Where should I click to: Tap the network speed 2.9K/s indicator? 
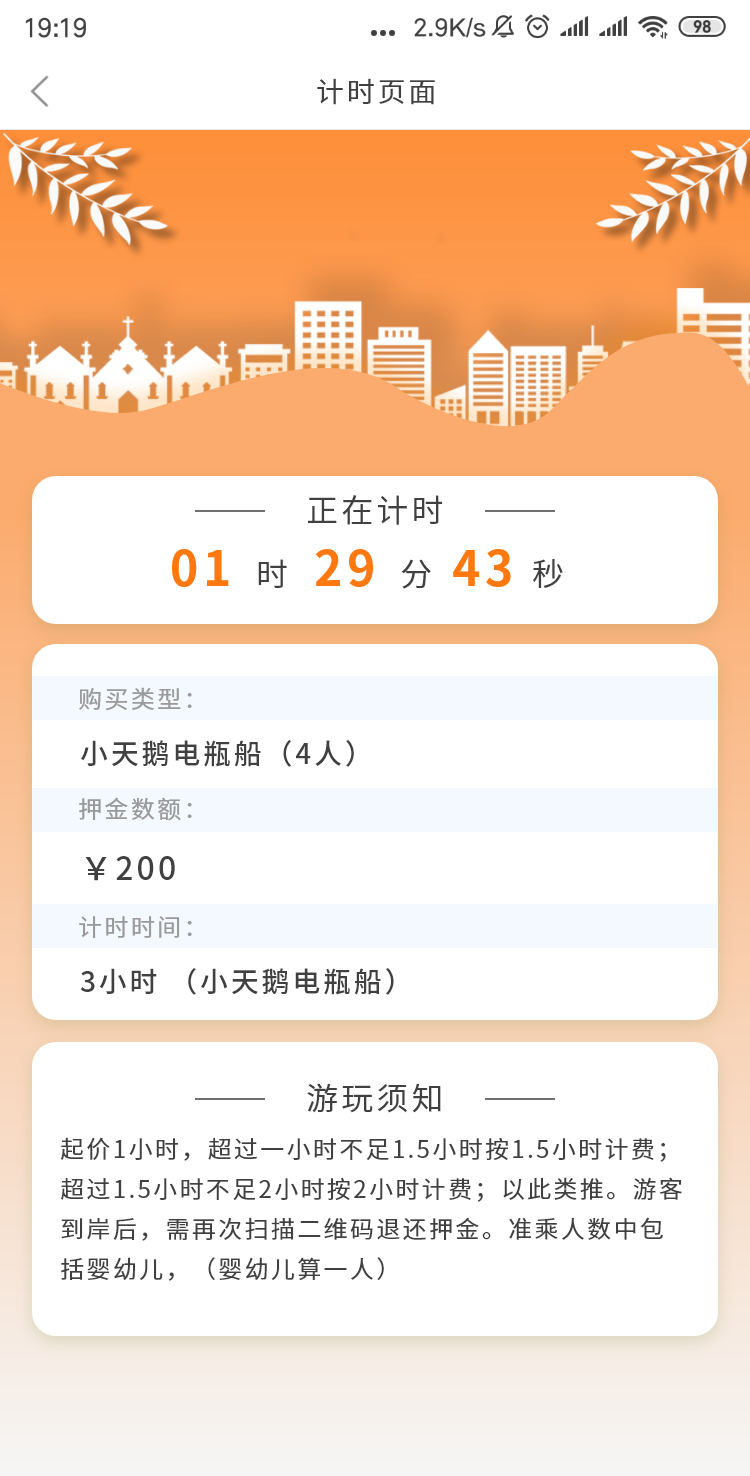(x=448, y=28)
